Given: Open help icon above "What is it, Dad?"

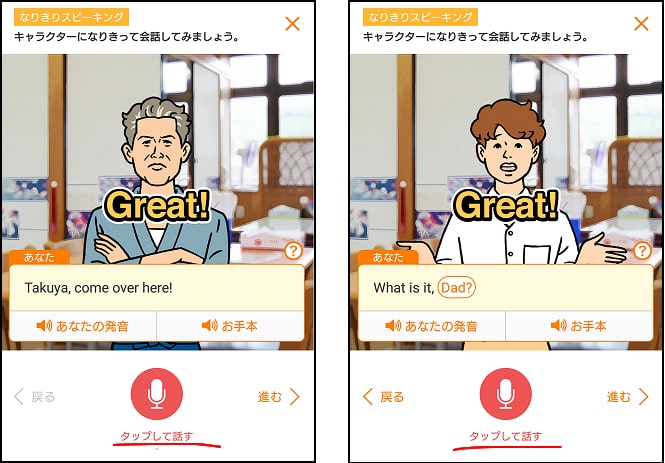Looking at the screenshot, I should tap(642, 251).
